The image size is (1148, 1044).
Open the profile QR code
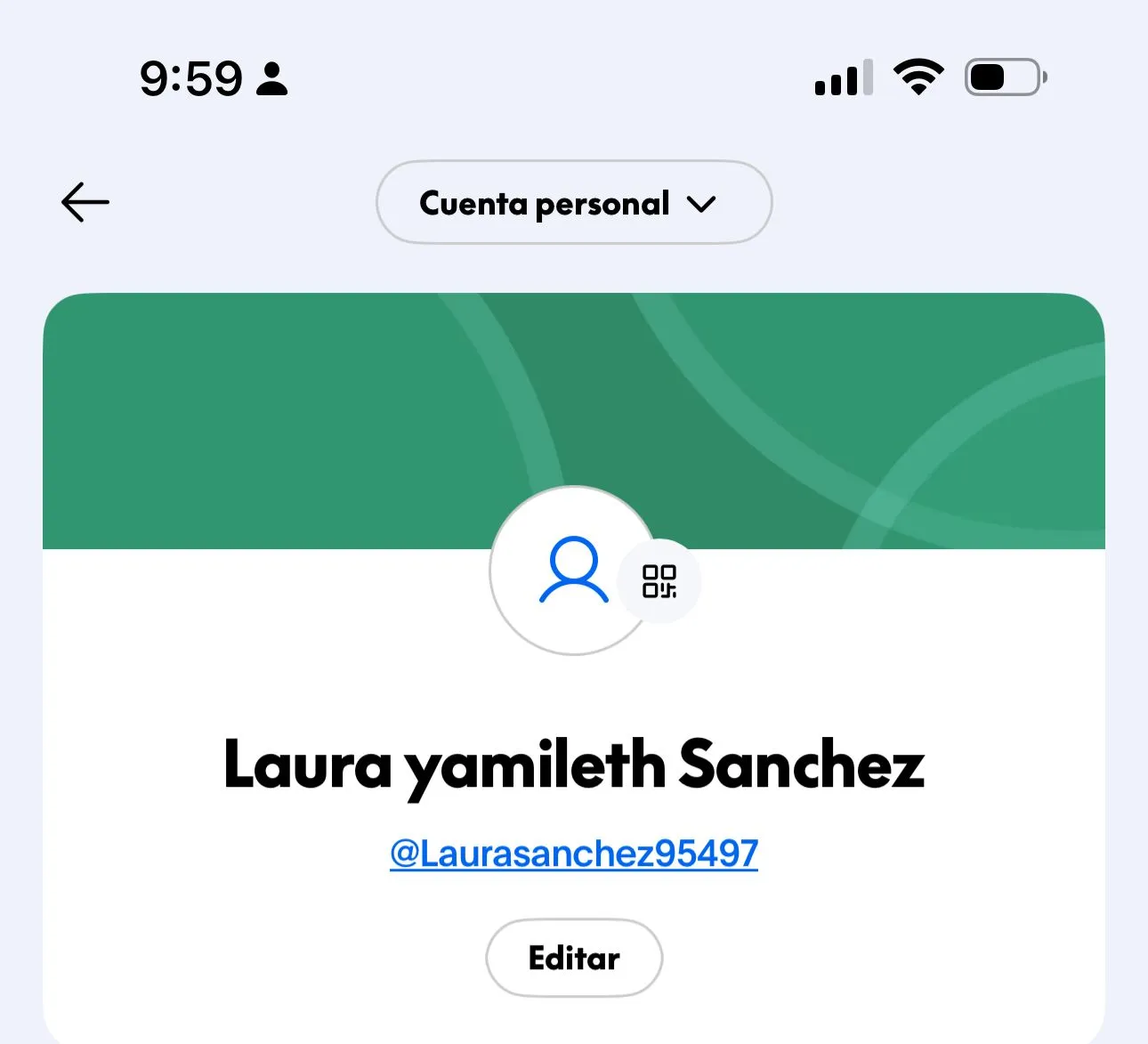click(659, 581)
